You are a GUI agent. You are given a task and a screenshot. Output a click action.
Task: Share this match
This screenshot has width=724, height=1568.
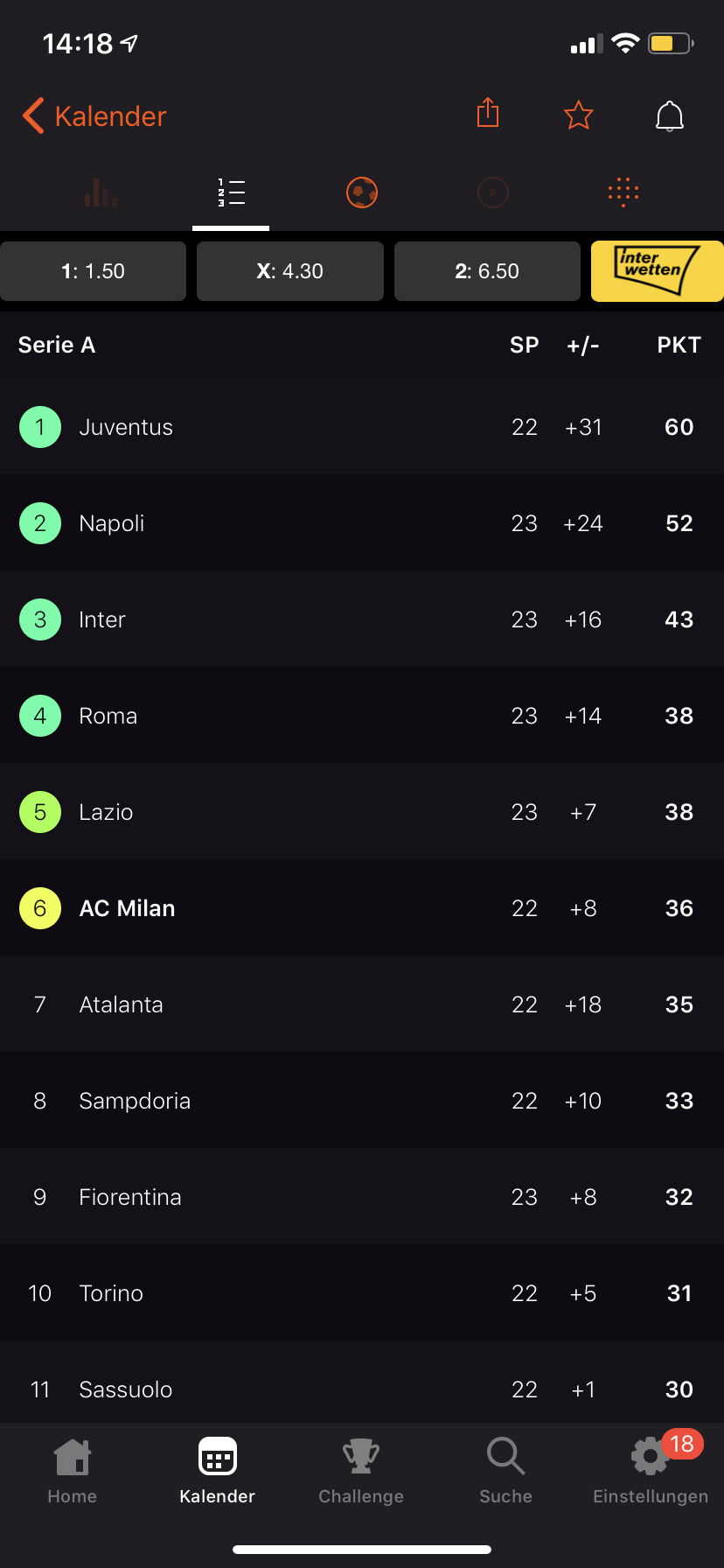488,113
